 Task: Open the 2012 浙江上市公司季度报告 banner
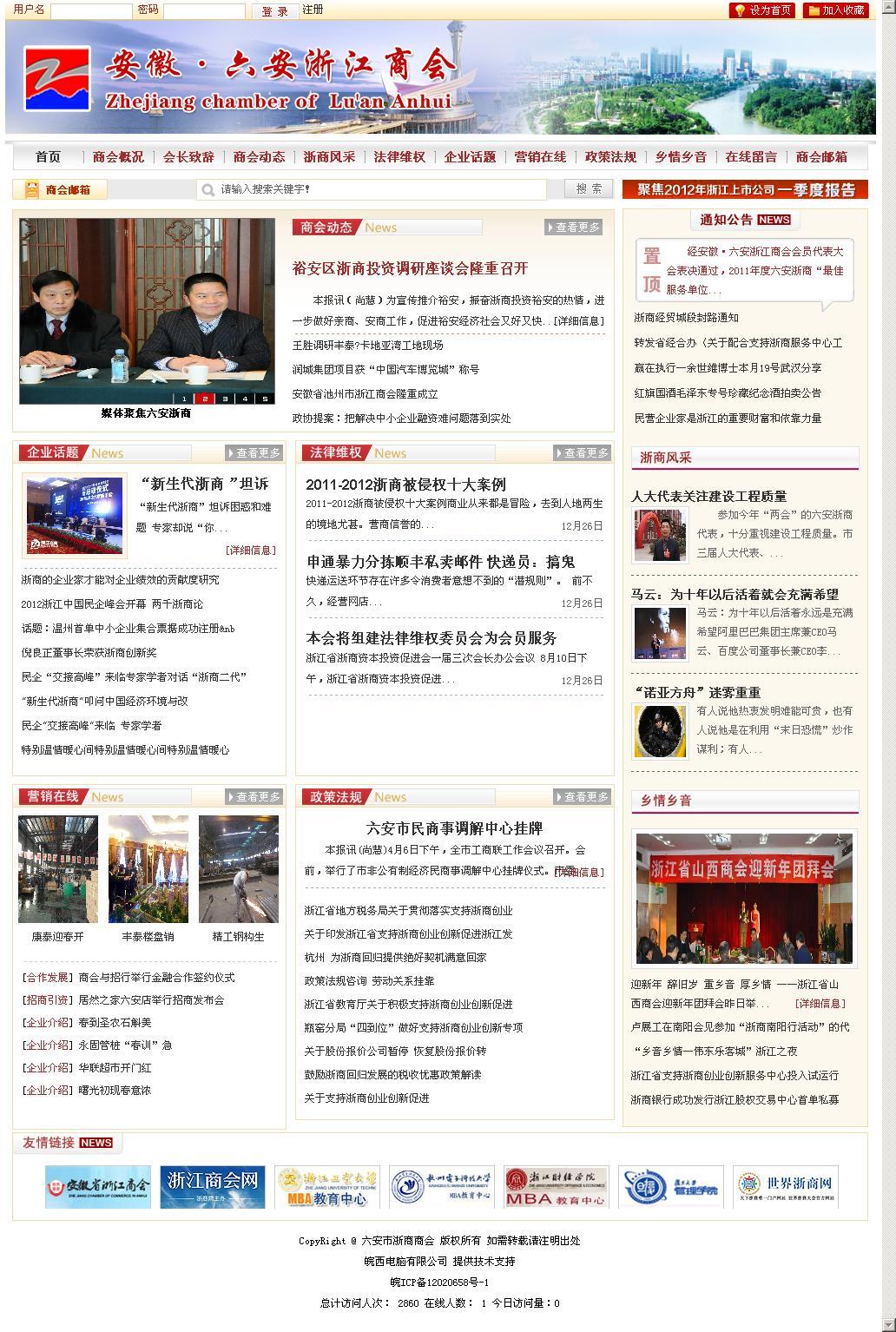[x=745, y=189]
